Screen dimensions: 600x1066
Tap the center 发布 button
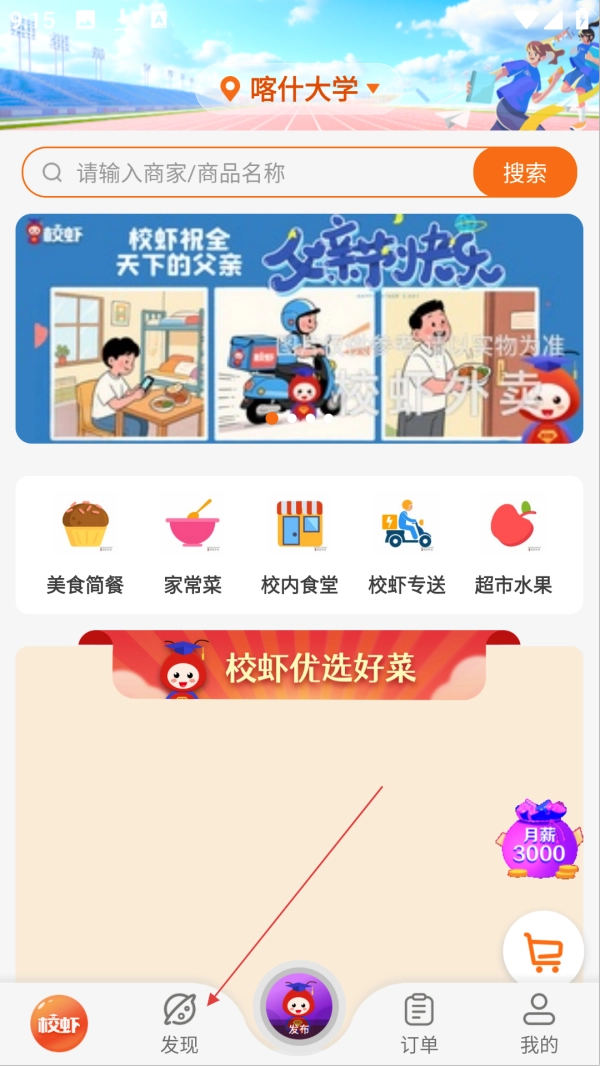pyautogui.click(x=299, y=1008)
